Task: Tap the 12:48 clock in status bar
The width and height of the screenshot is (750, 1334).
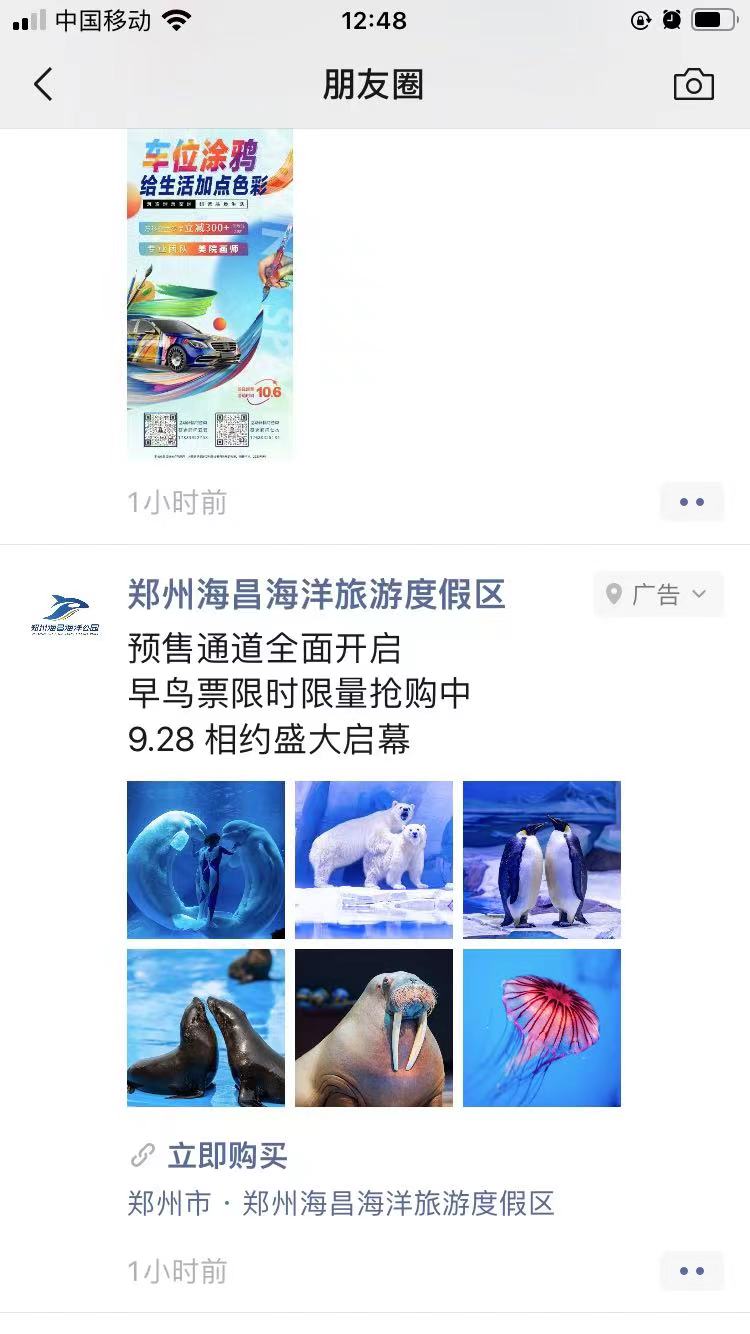Action: (x=375, y=19)
